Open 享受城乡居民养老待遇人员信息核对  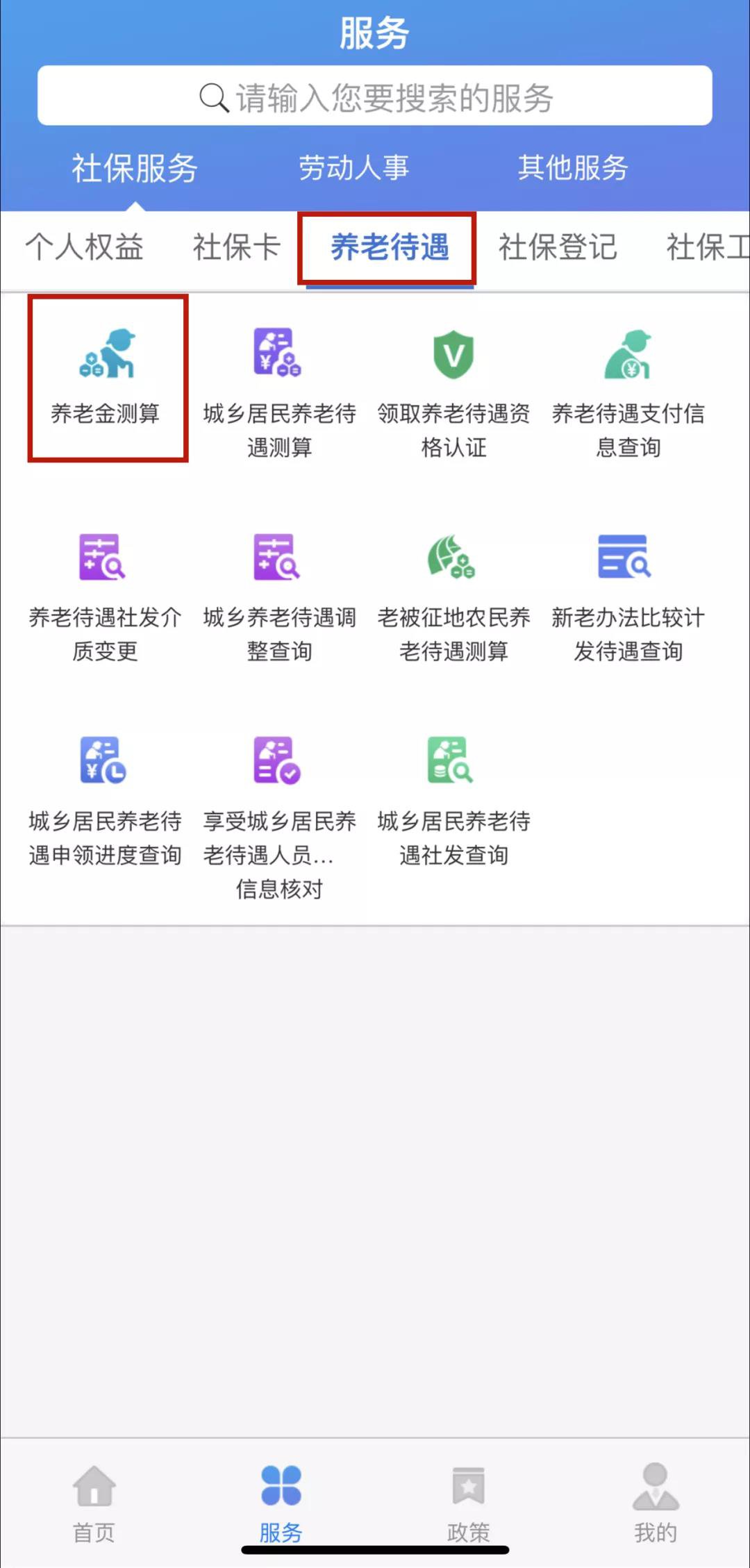coord(279,812)
